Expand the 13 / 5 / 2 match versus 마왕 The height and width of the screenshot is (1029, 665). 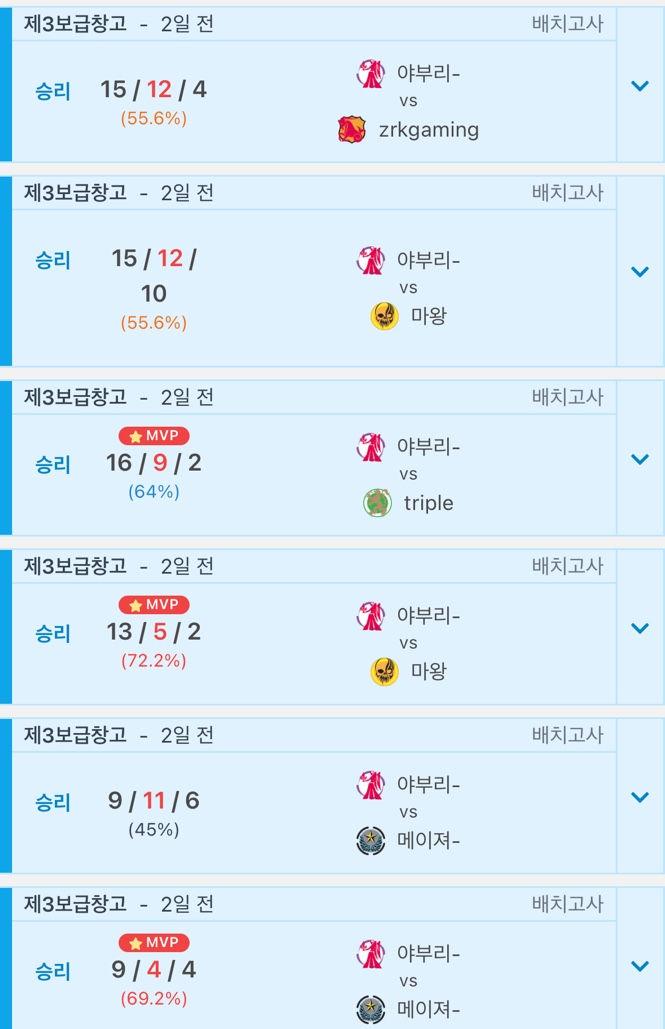[640, 628]
